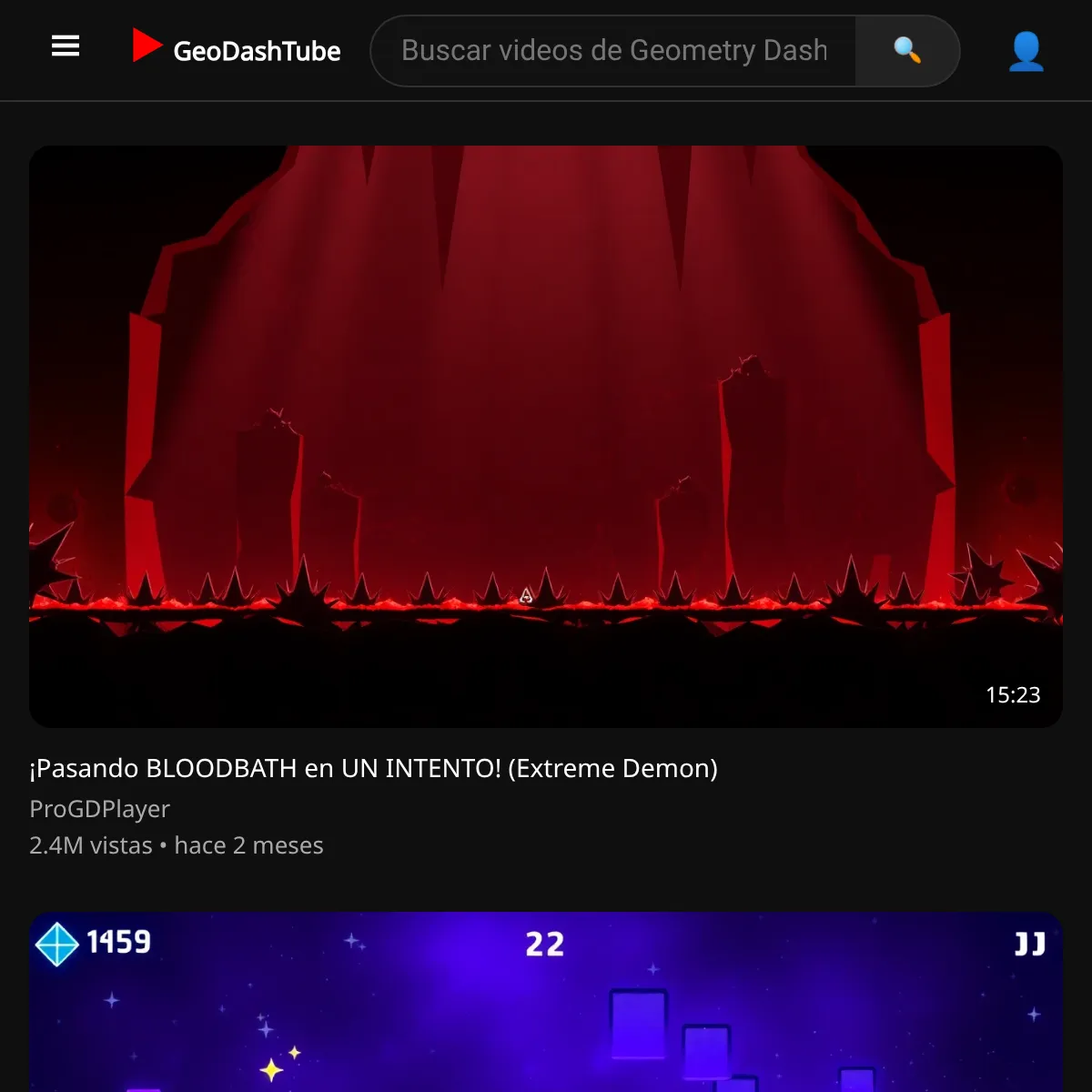This screenshot has width=1092, height=1092.
Task: Tap the magnifying glass search button
Action: point(907,51)
